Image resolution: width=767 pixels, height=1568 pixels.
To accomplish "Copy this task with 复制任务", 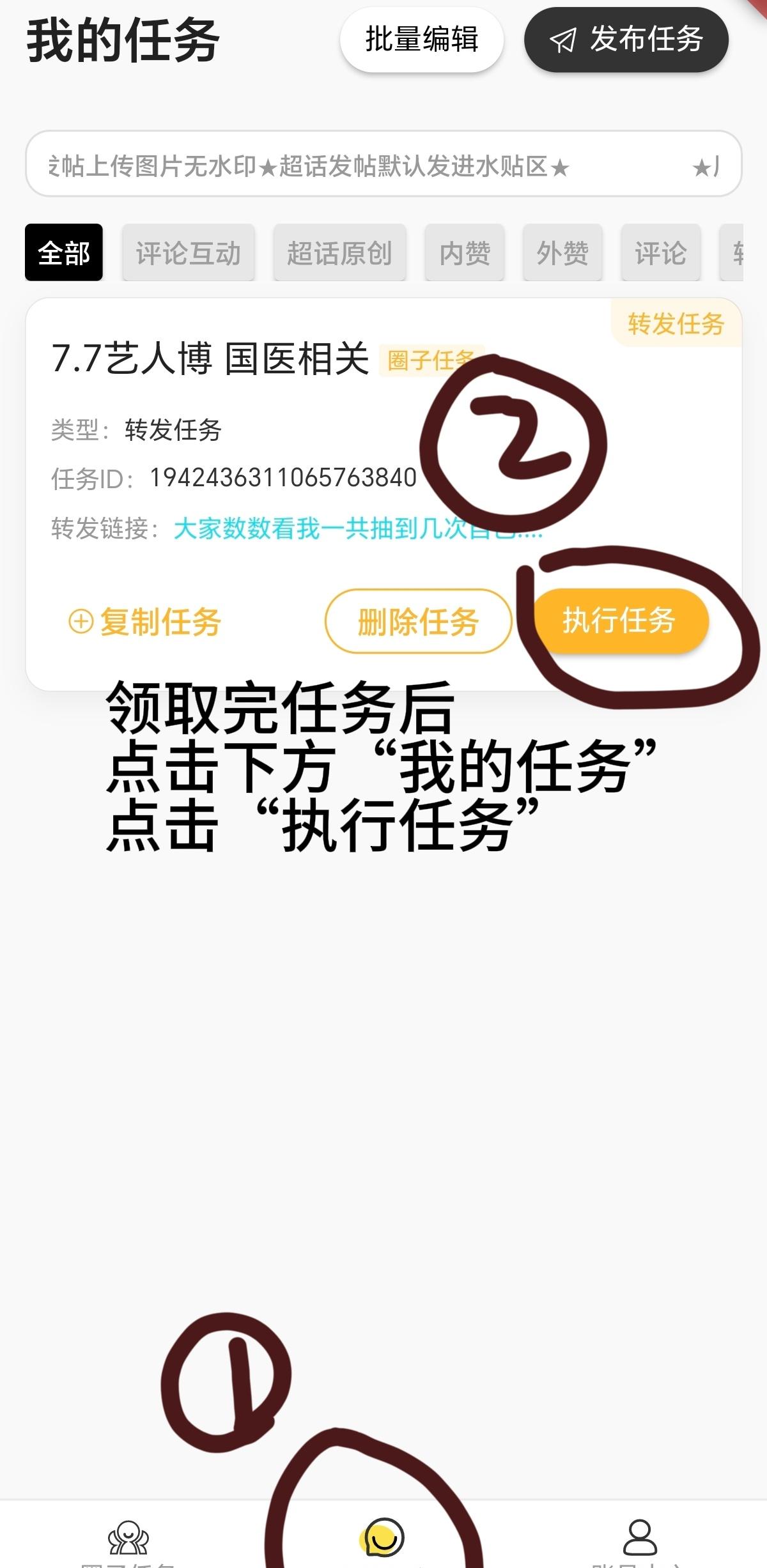I will tap(145, 622).
